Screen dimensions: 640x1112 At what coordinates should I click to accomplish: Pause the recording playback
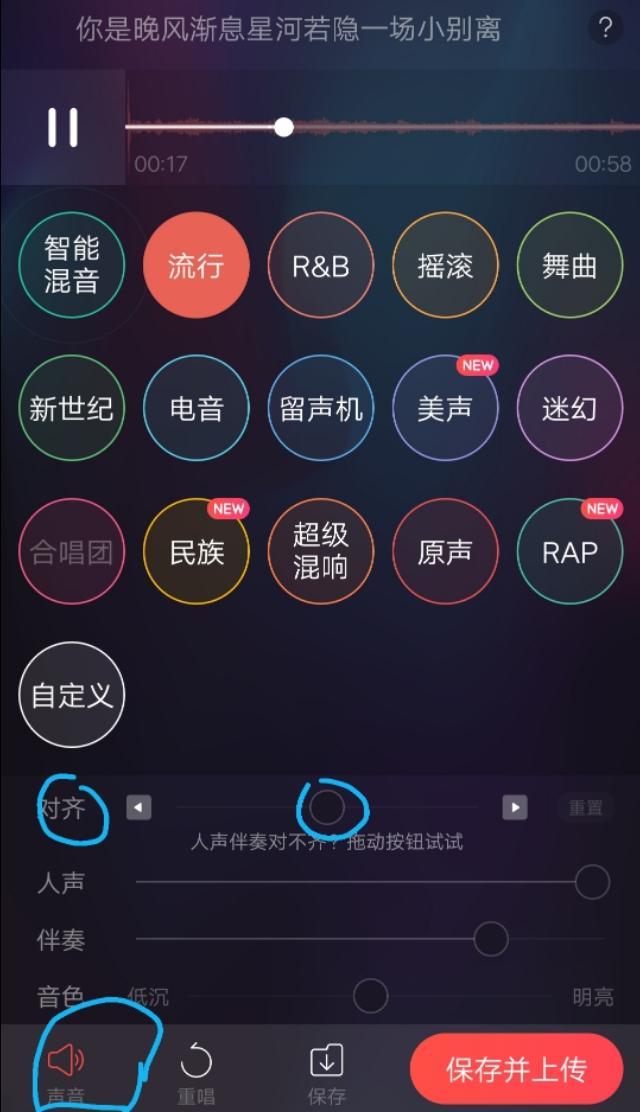coord(62,127)
